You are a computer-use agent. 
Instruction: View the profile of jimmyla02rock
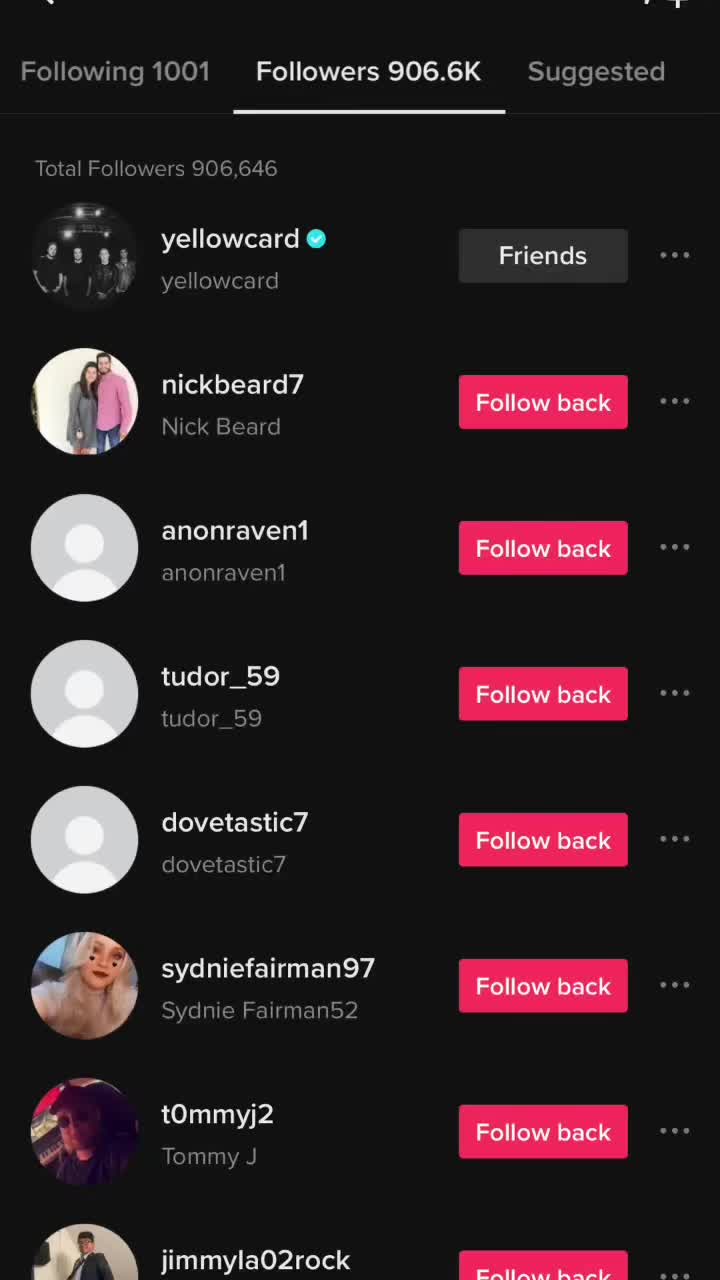click(256, 1260)
